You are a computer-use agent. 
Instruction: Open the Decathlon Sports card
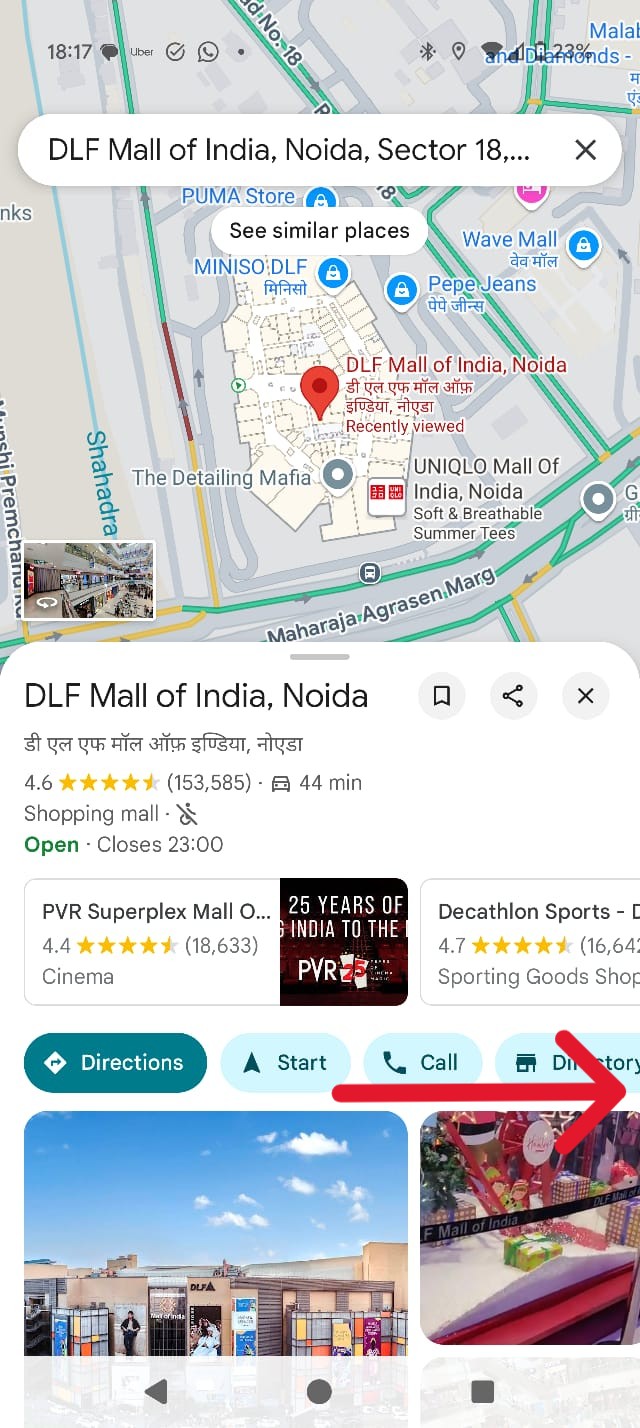tap(530, 942)
